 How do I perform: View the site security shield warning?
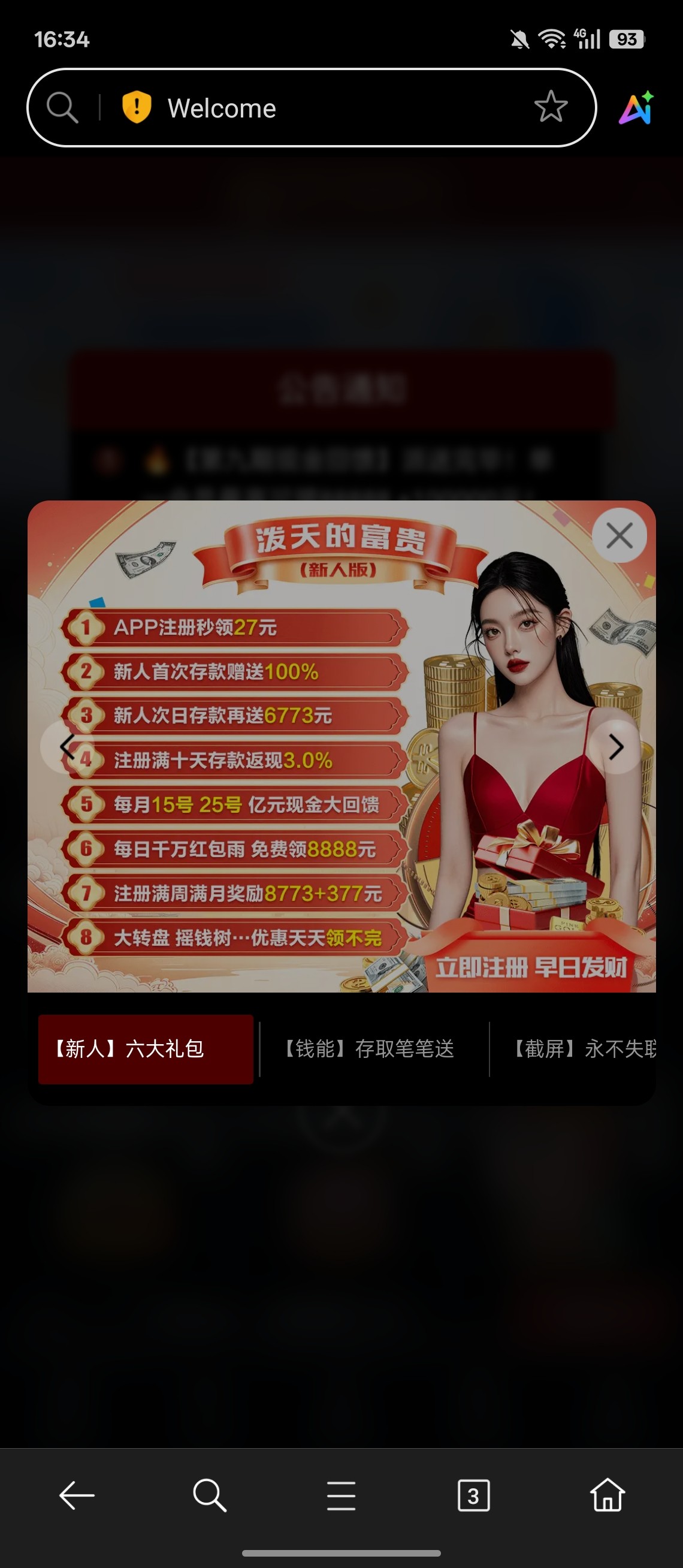pos(136,107)
